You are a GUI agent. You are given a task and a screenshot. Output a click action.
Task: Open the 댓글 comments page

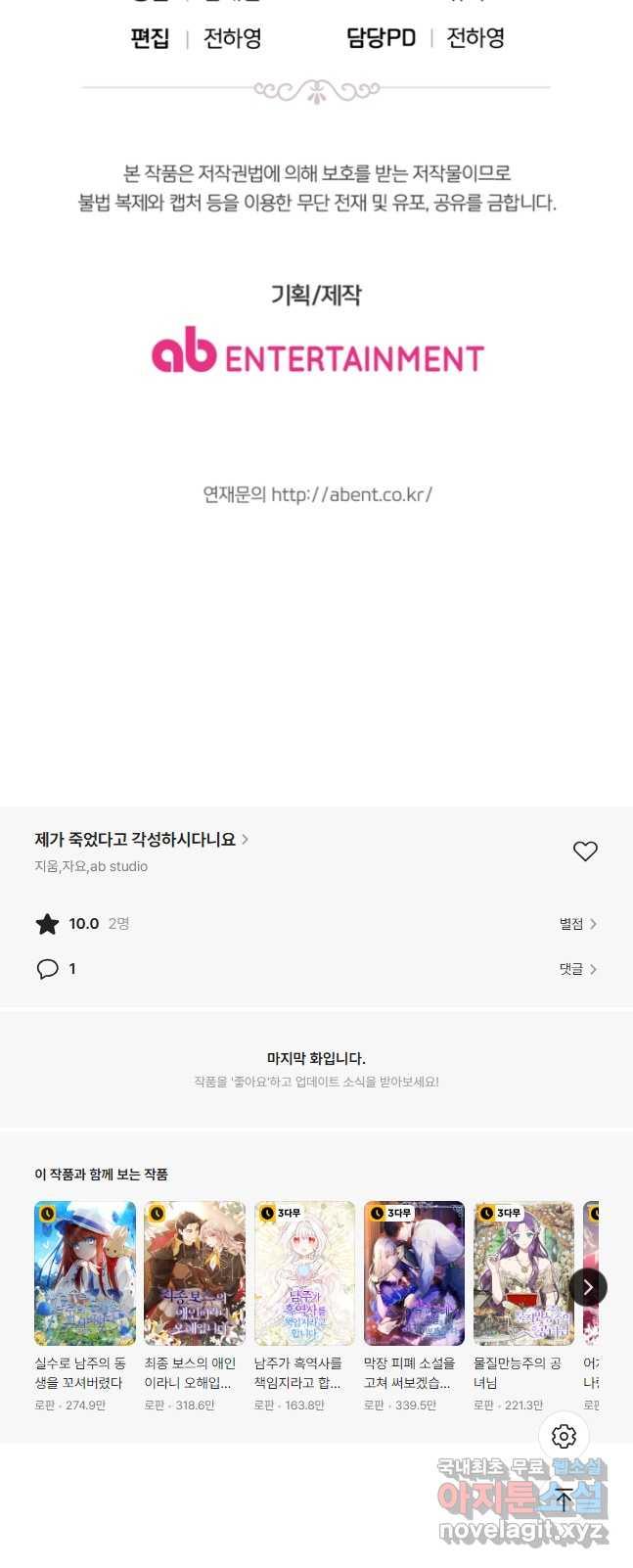pyautogui.click(x=577, y=969)
